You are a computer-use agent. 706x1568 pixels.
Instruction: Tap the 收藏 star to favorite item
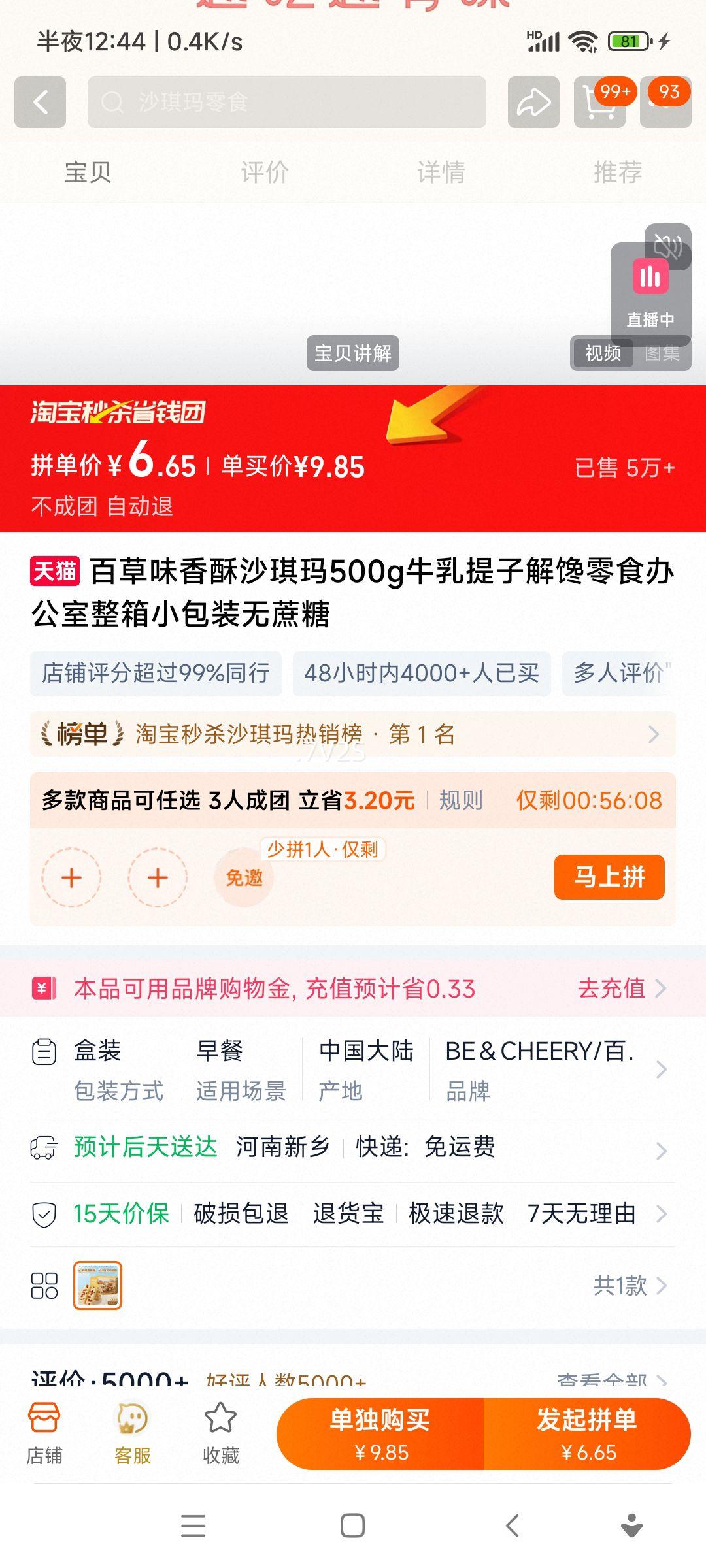pyautogui.click(x=220, y=1428)
